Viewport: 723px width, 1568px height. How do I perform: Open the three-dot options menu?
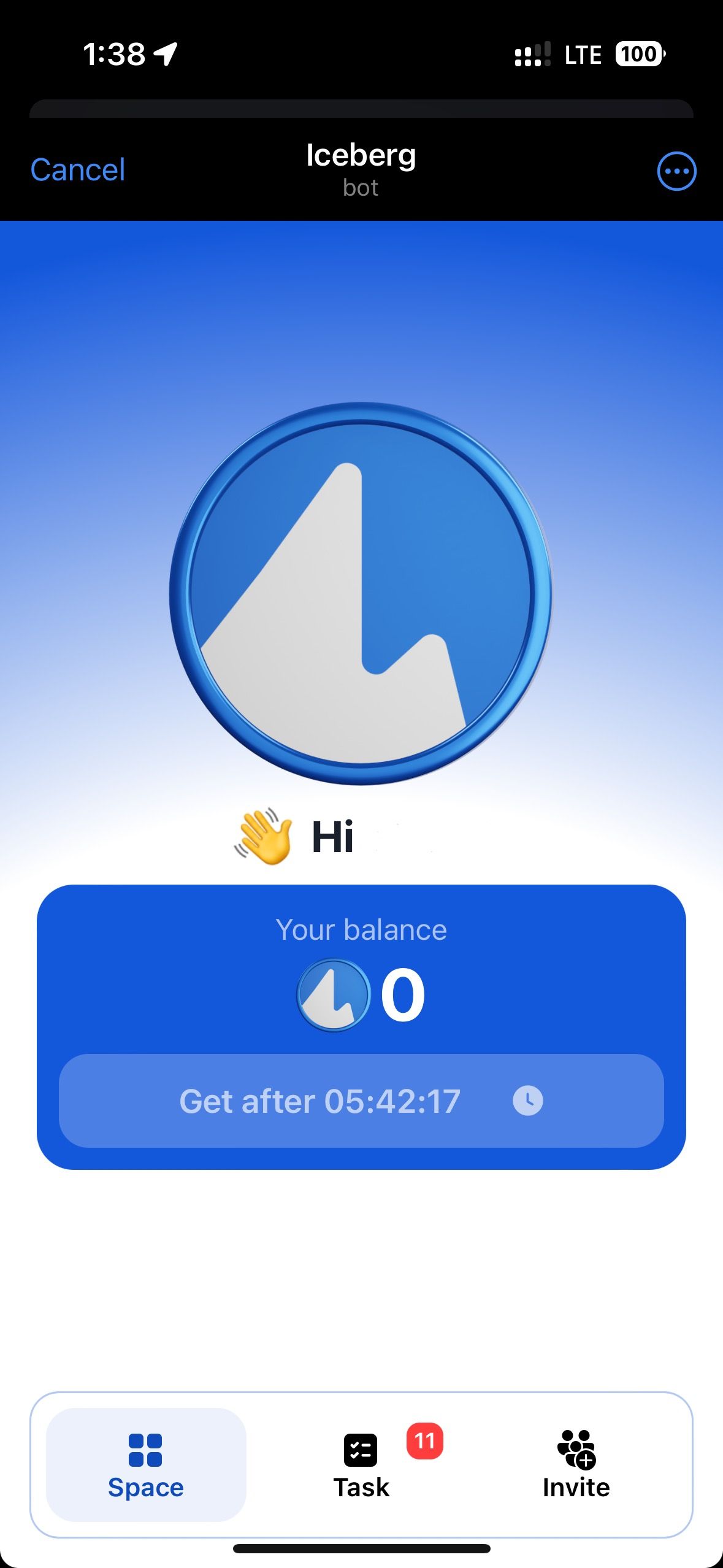tap(676, 171)
